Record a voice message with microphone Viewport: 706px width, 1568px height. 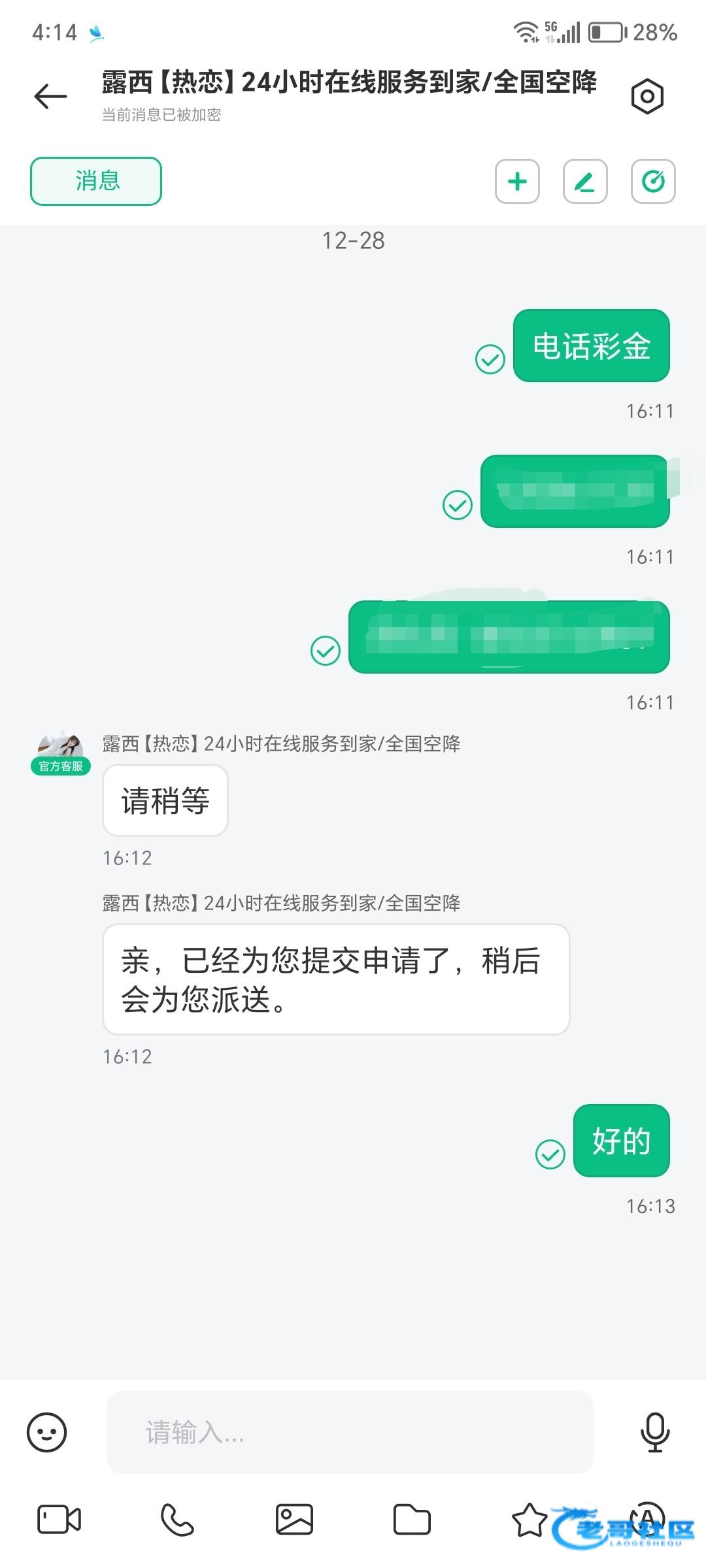(654, 1432)
